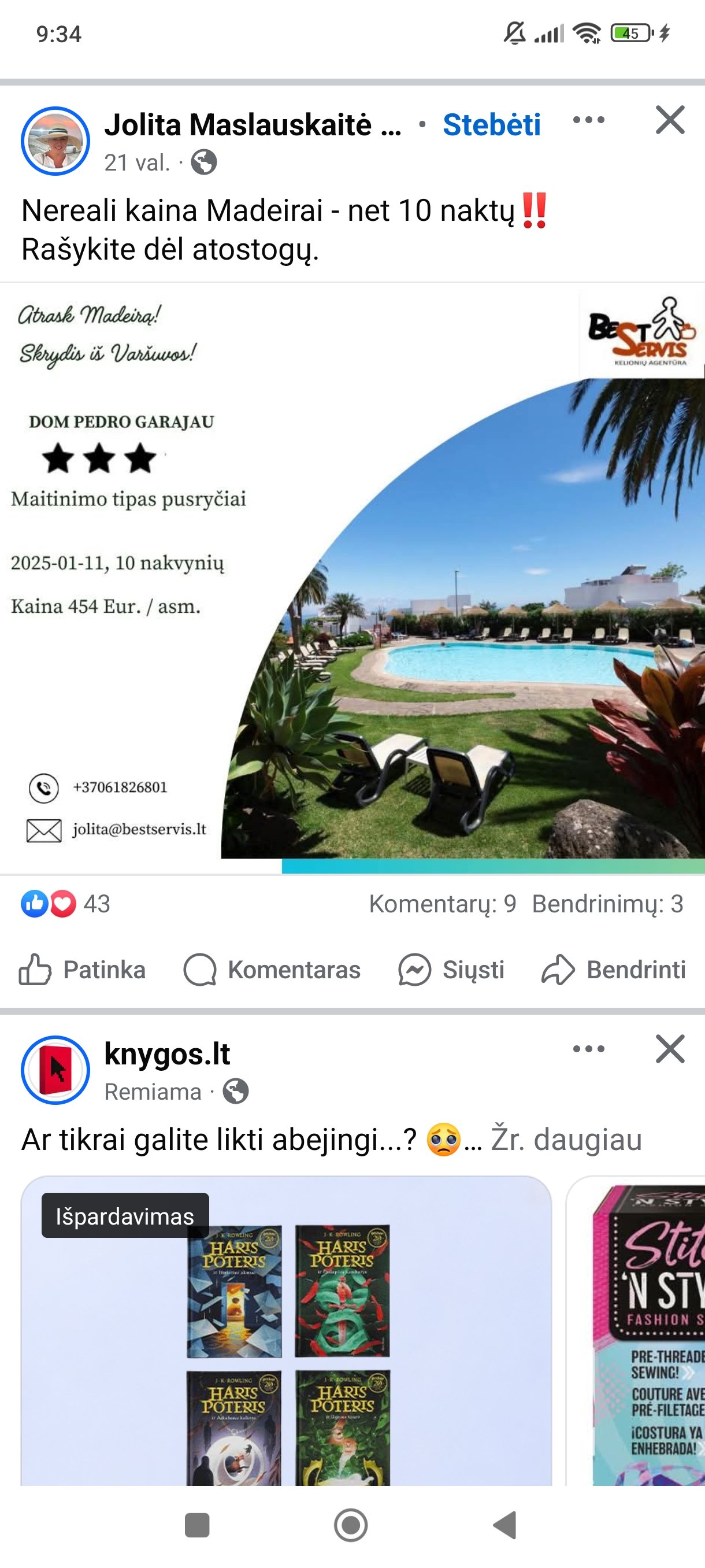Open the three-dot menu on knygos.lt ad
Viewport: 705px width, 1568px height.
point(589,1049)
